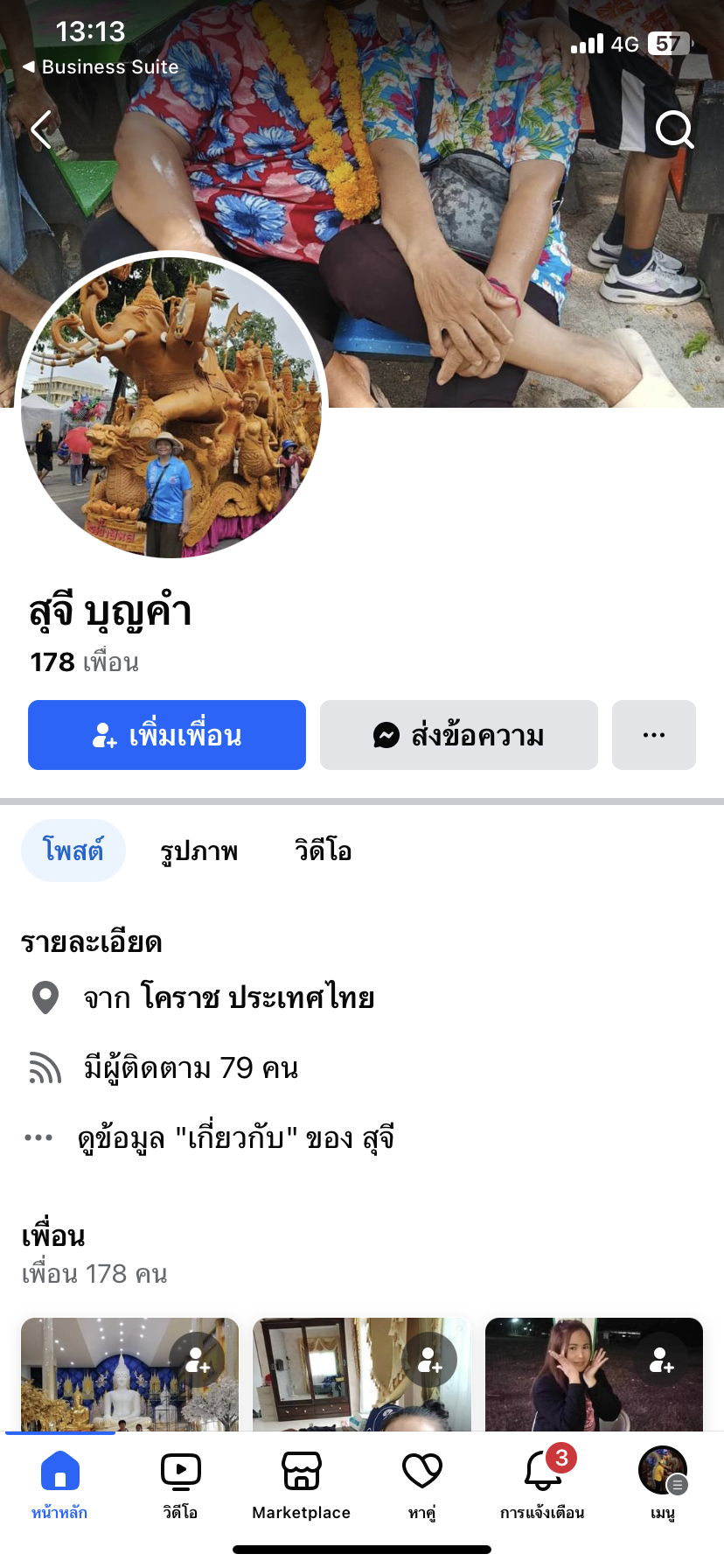The height and width of the screenshot is (1568, 724).
Task: Add the first friend with the Buddha photo
Action: [x=198, y=1361]
